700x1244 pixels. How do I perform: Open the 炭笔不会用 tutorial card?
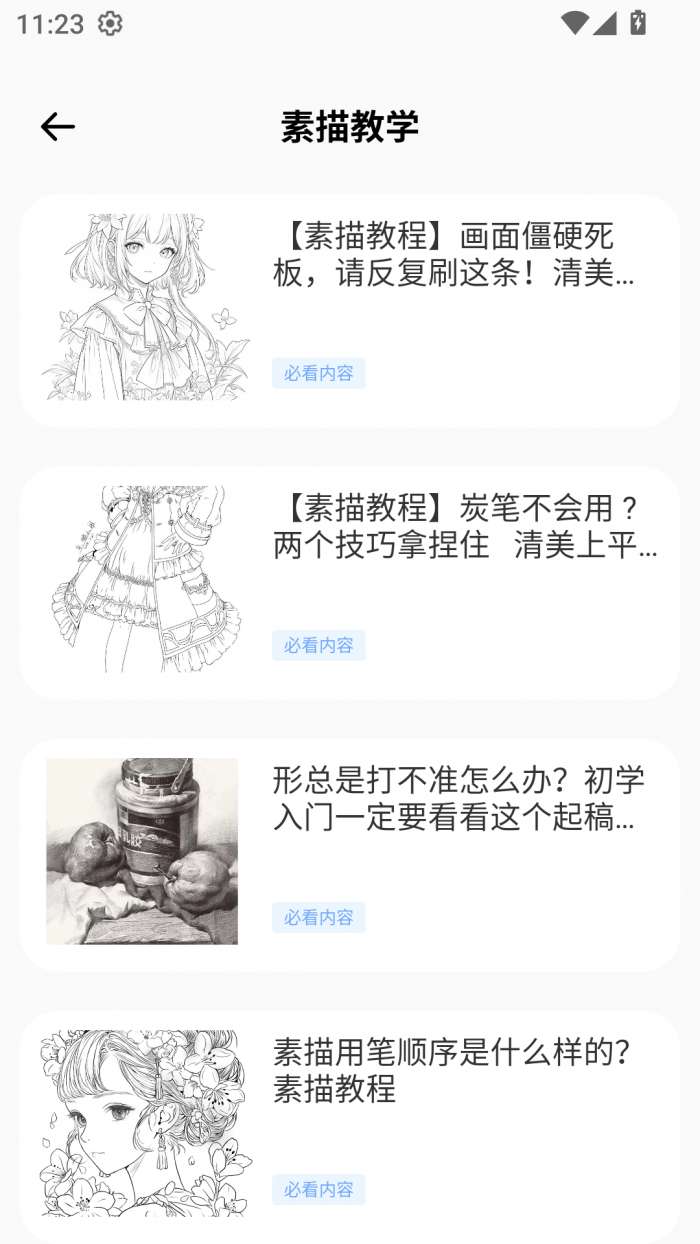coord(350,583)
